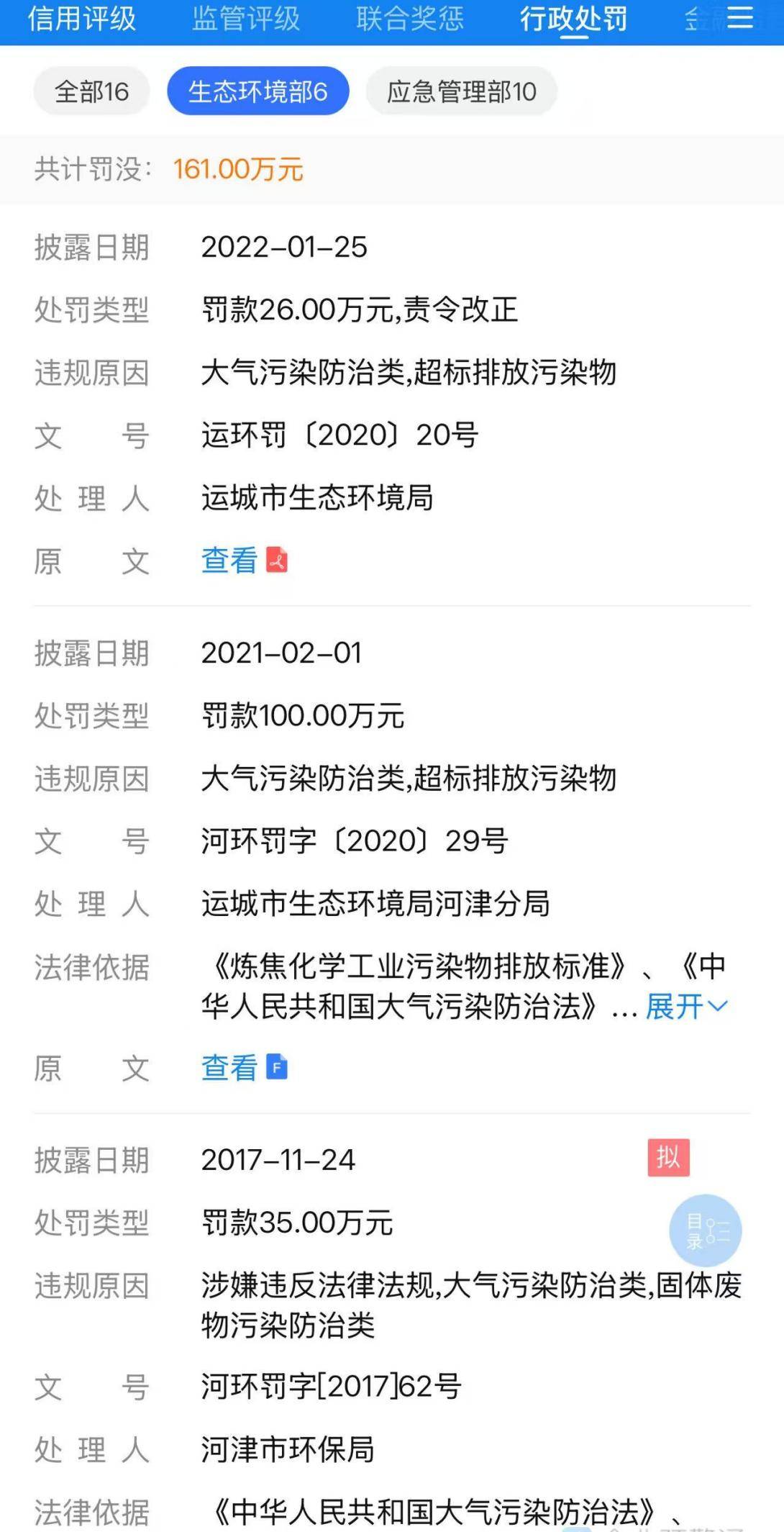The height and width of the screenshot is (1532, 784).
Task: Expand 法律依据 text with 展开
Action: pyautogui.click(x=687, y=1007)
